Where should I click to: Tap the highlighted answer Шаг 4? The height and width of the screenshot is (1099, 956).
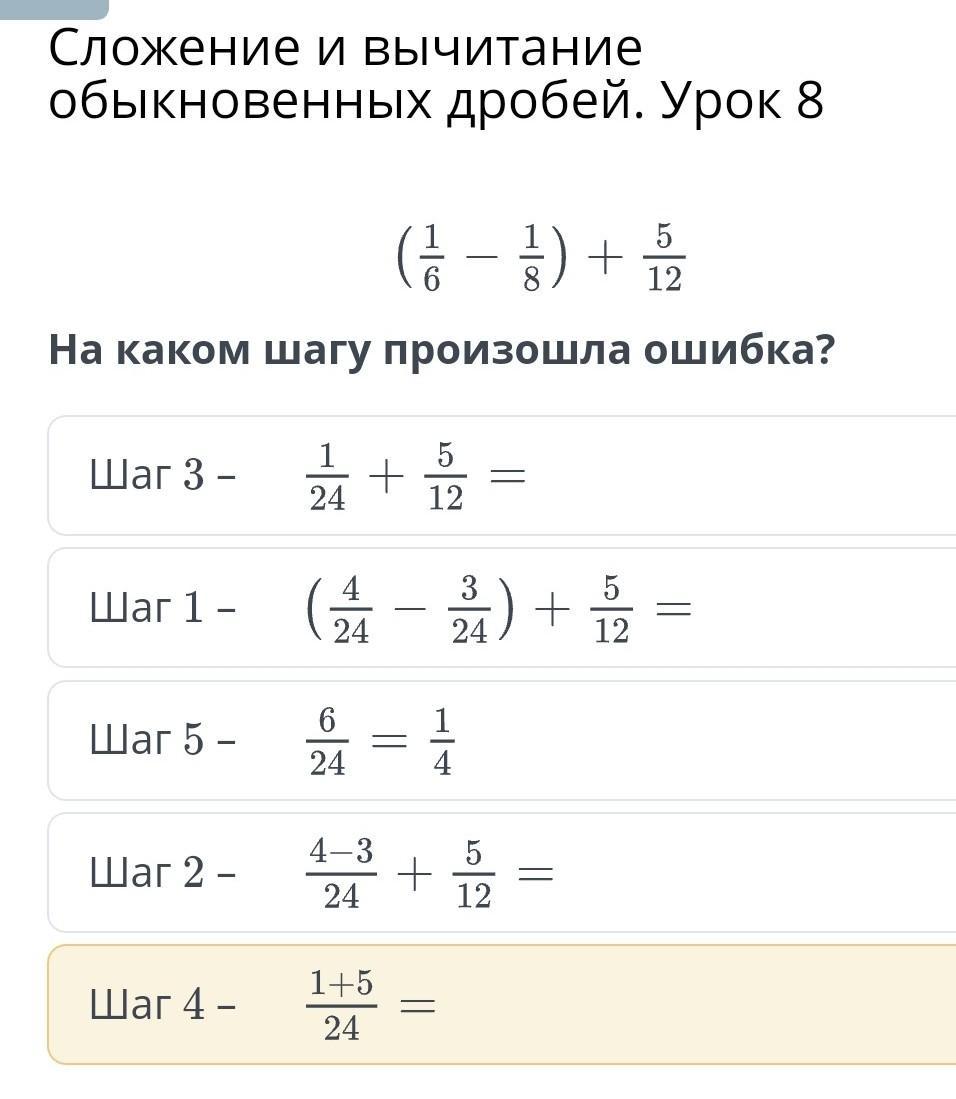coord(500,1005)
